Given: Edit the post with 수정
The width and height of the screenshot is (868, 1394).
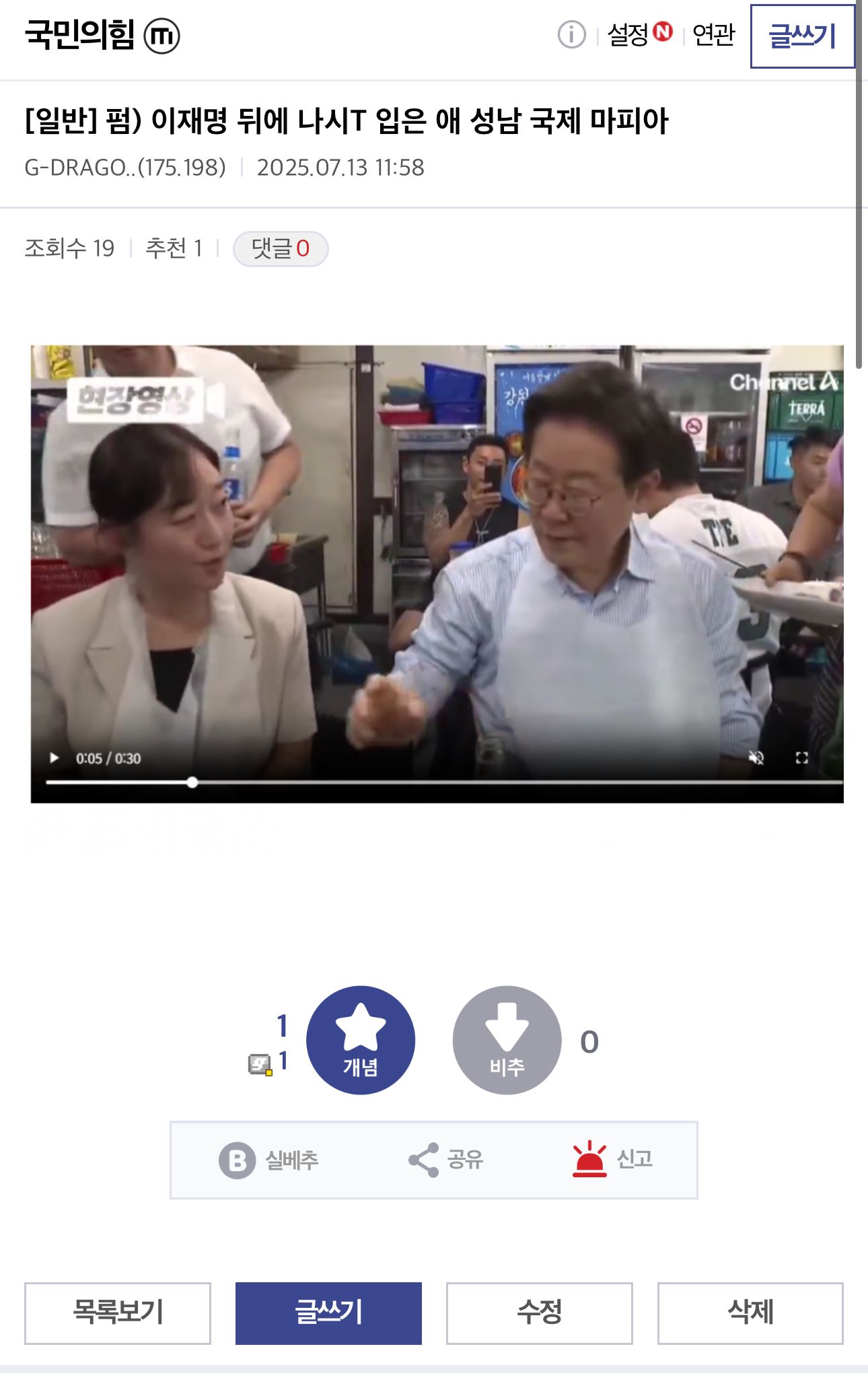Looking at the screenshot, I should click(x=539, y=1313).
